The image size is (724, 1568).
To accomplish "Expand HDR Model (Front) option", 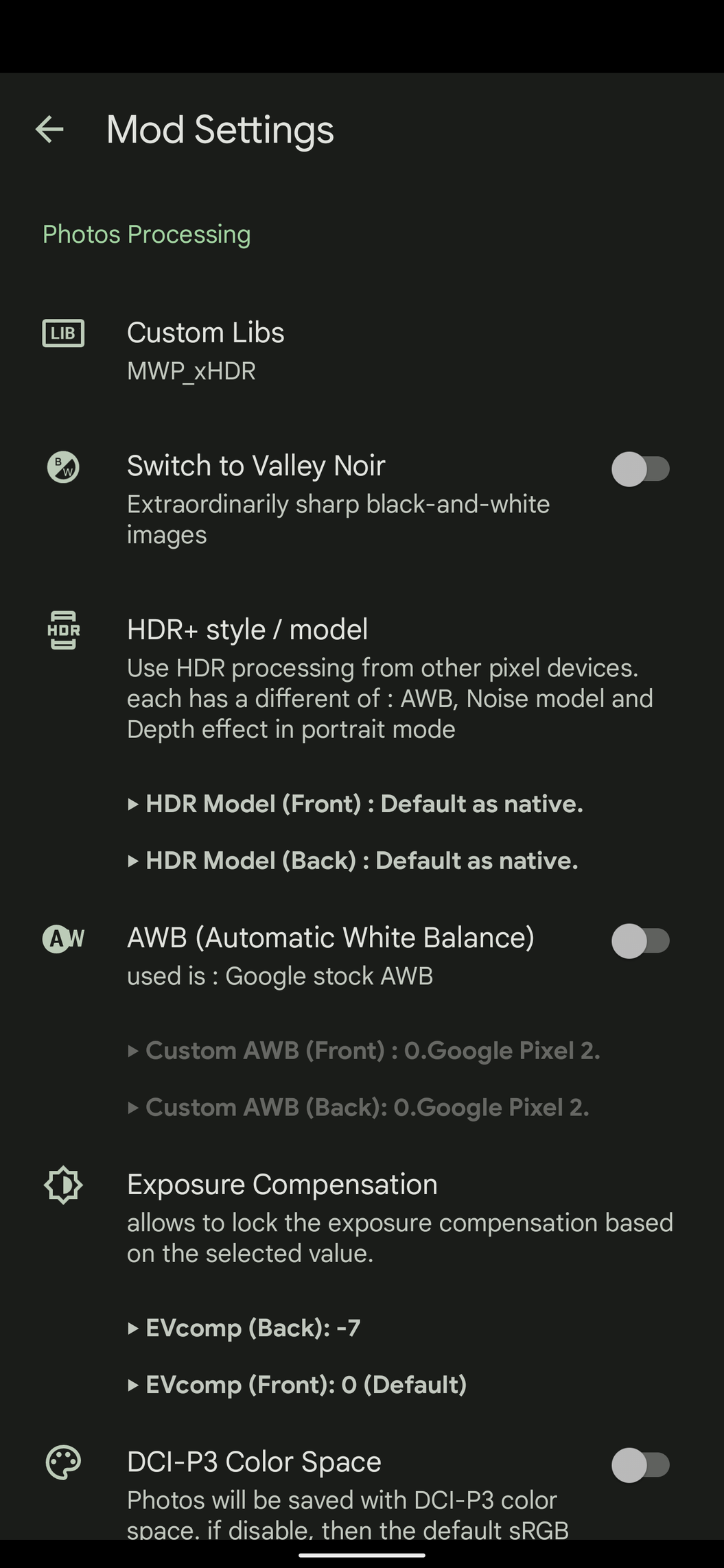I will [364, 804].
